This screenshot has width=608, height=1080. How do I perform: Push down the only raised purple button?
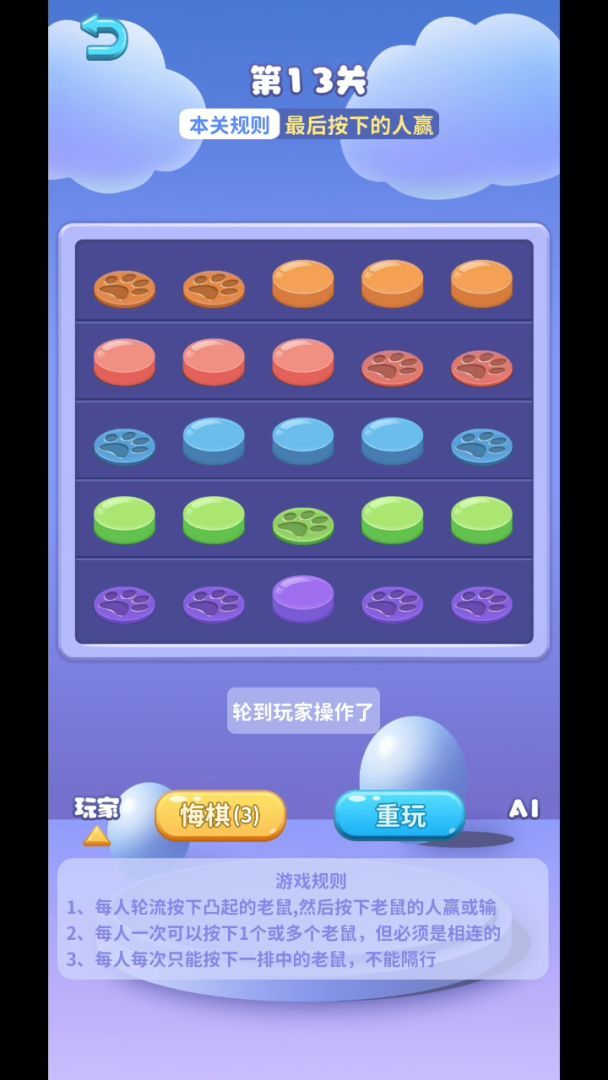303,597
